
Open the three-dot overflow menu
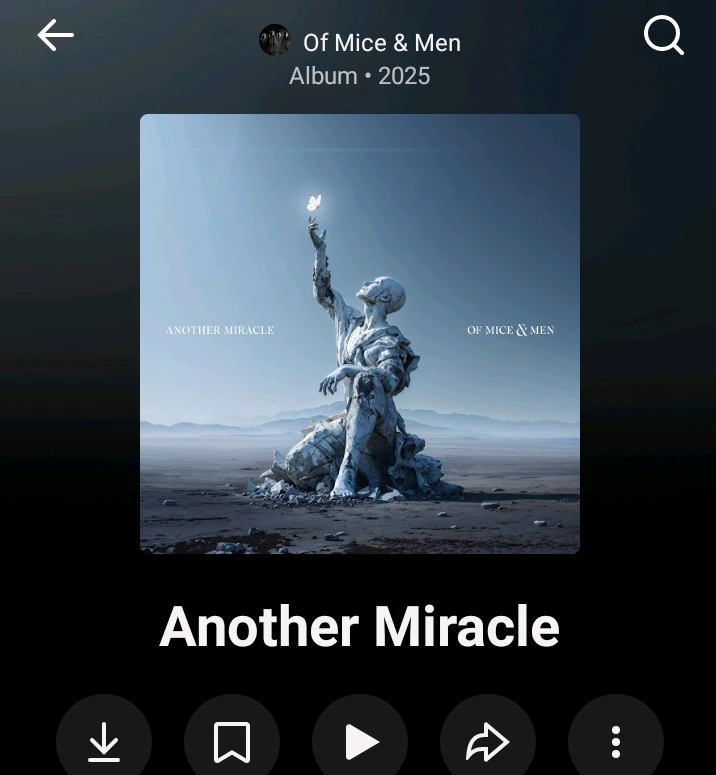[616, 741]
